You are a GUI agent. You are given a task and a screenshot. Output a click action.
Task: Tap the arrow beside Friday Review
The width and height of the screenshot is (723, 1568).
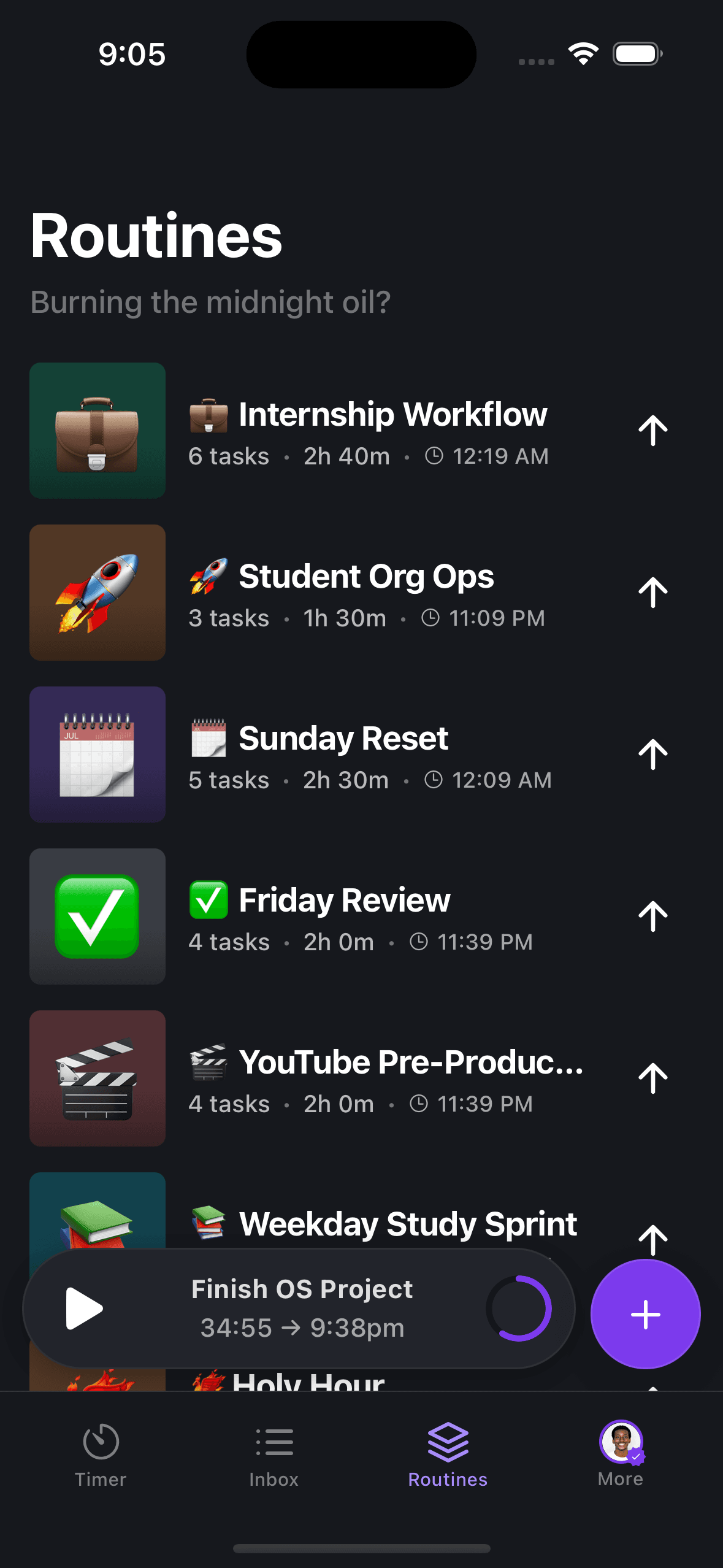652,917
